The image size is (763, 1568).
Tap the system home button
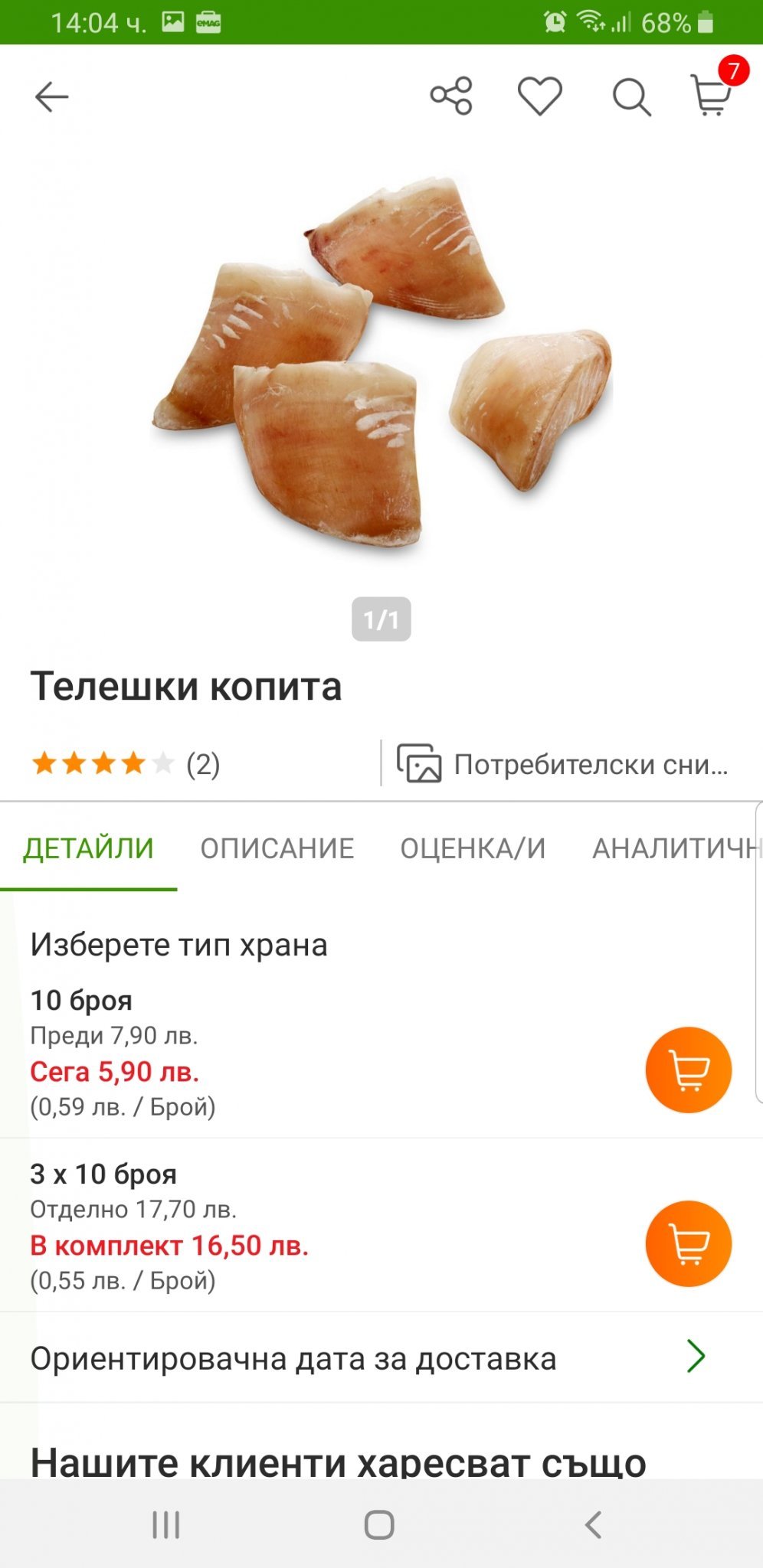point(379,1524)
